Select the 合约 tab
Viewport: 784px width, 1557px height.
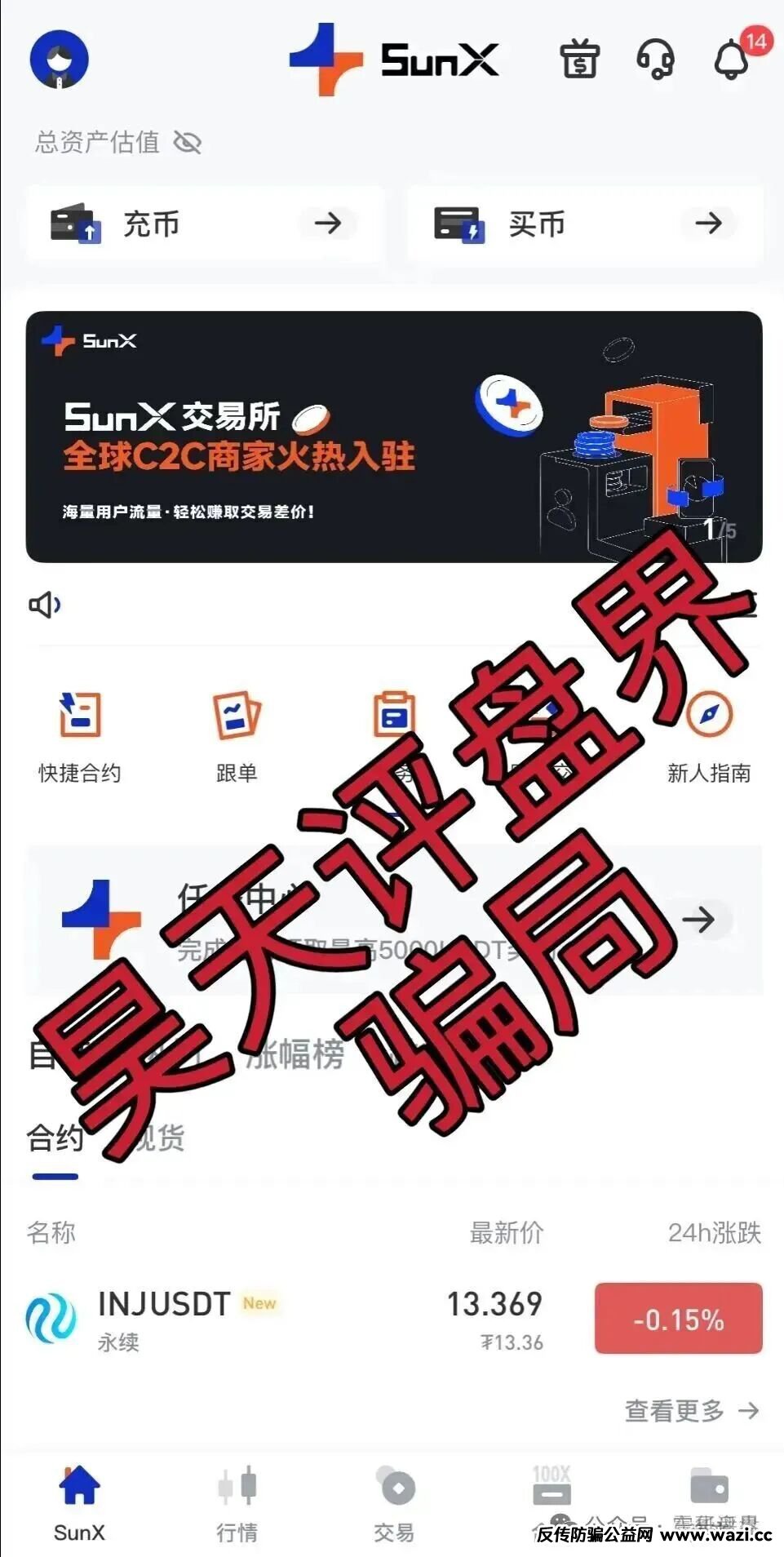55,1138
